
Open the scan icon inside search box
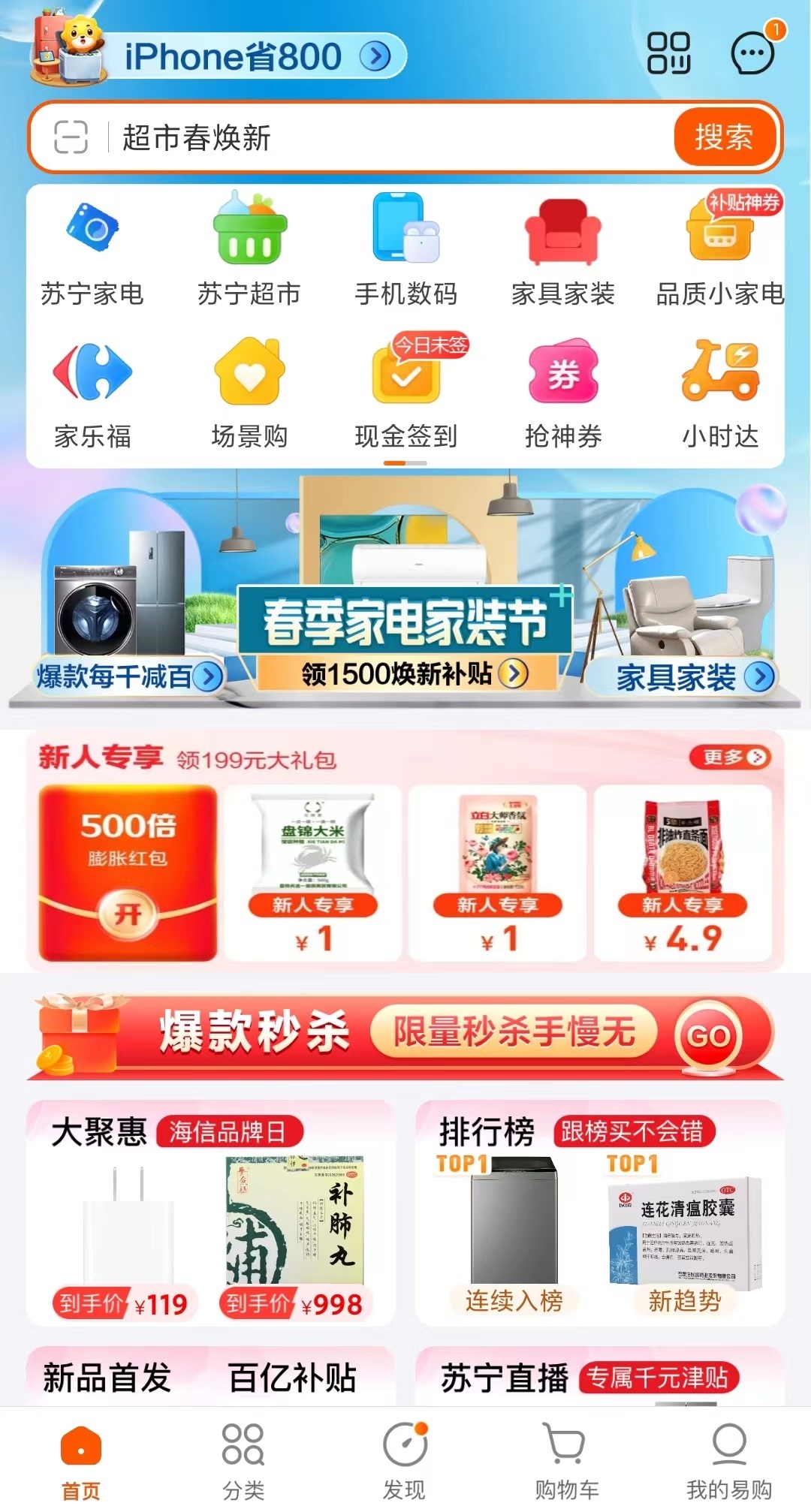pos(71,138)
